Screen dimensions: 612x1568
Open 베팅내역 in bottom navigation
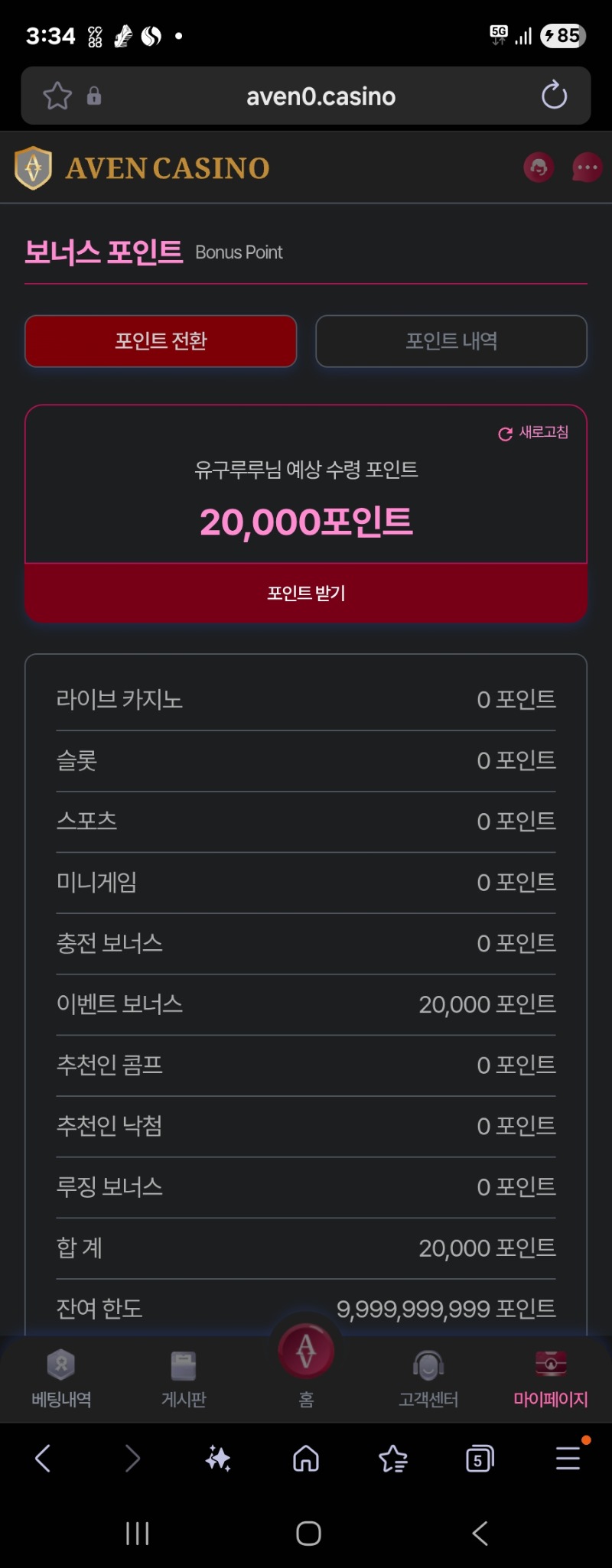61,1378
